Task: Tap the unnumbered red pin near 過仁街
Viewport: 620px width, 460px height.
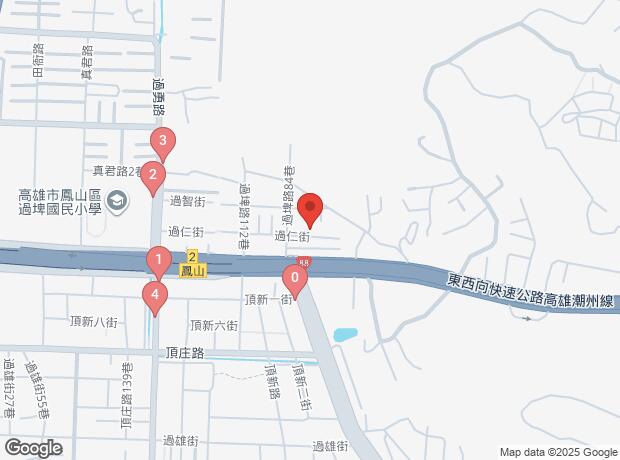Action: [310, 209]
